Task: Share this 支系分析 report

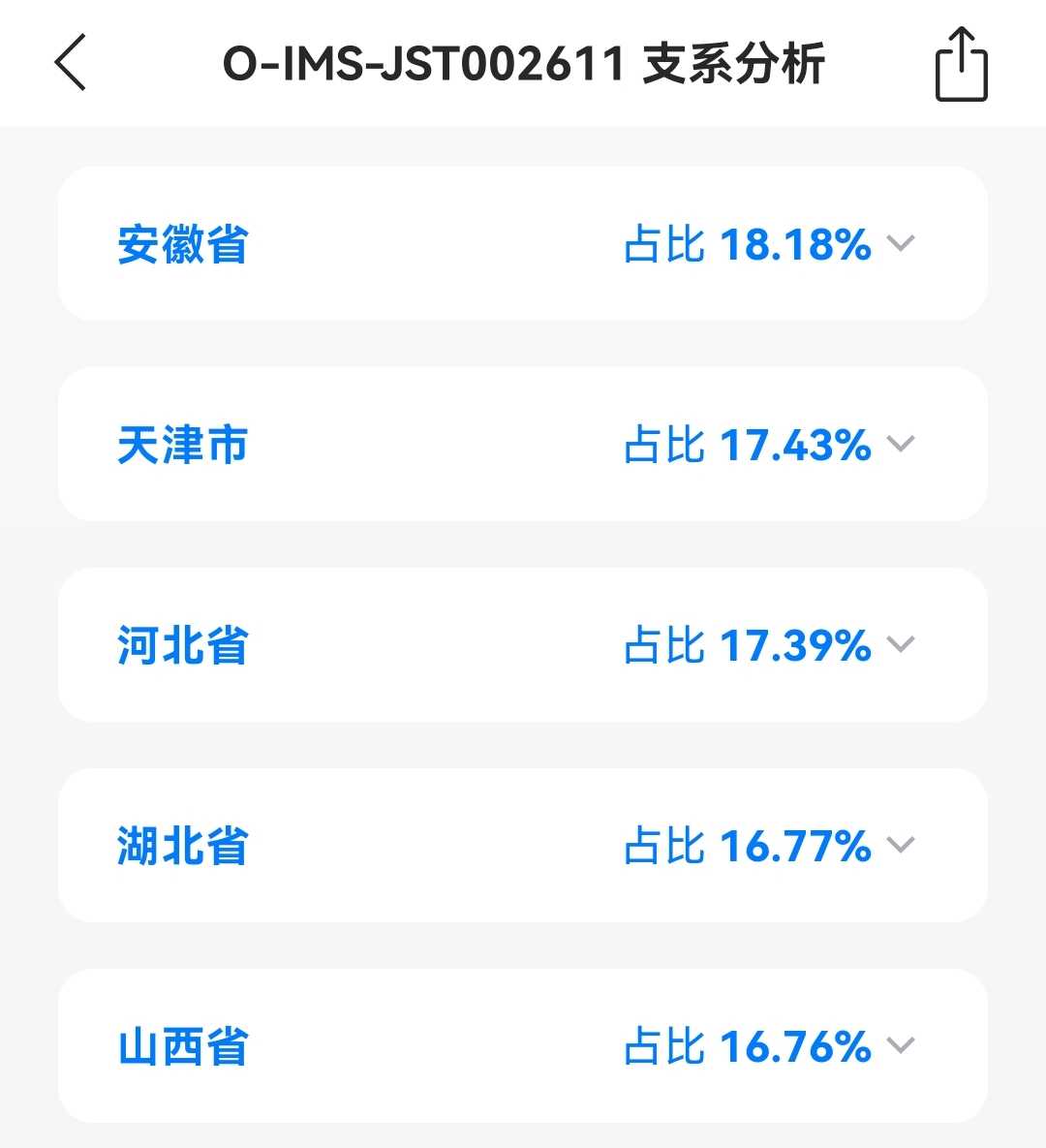Action: (961, 65)
